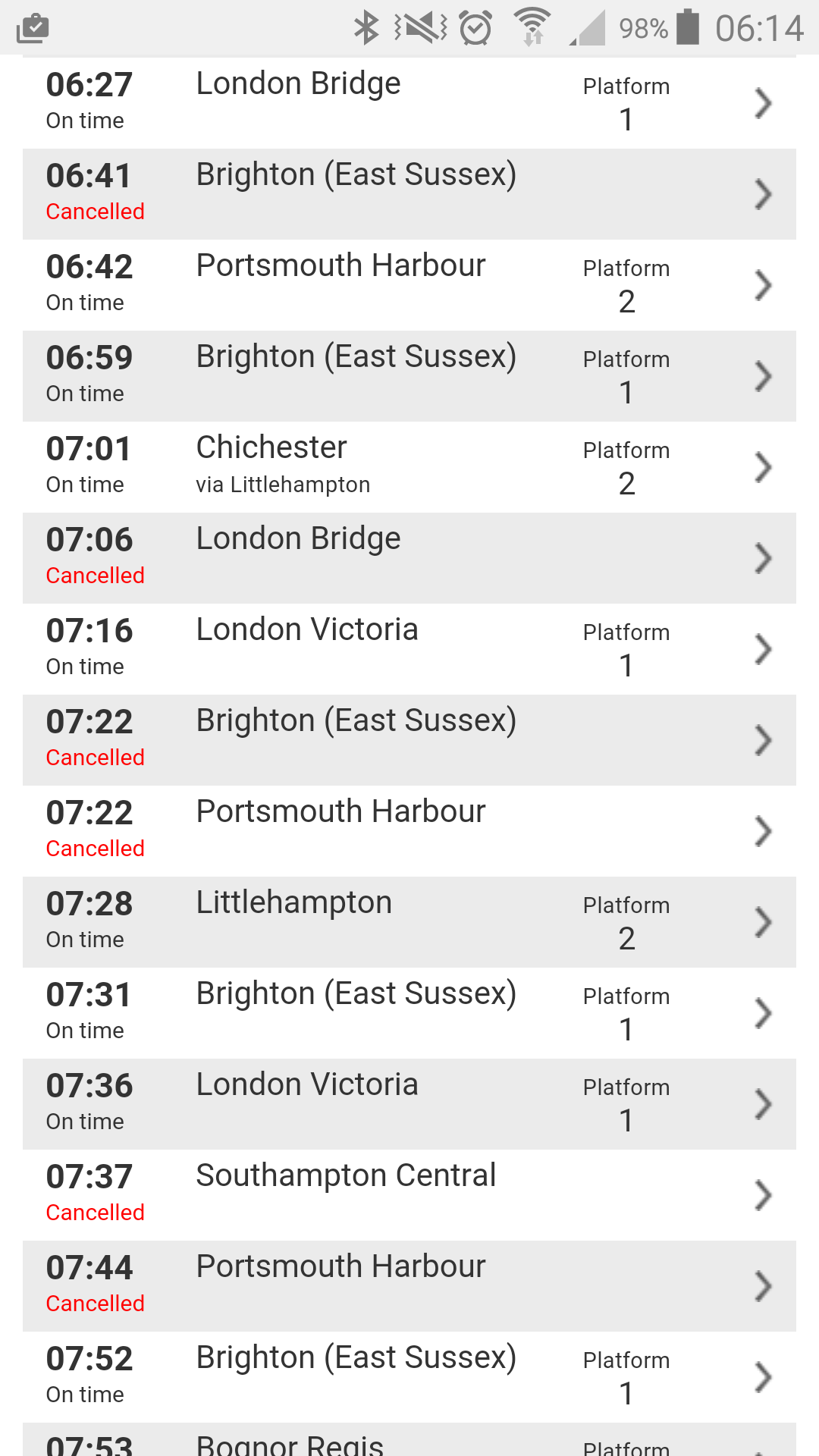Open the 07:16 London Victoria departure
This screenshot has width=819, height=1456.
tap(409, 649)
